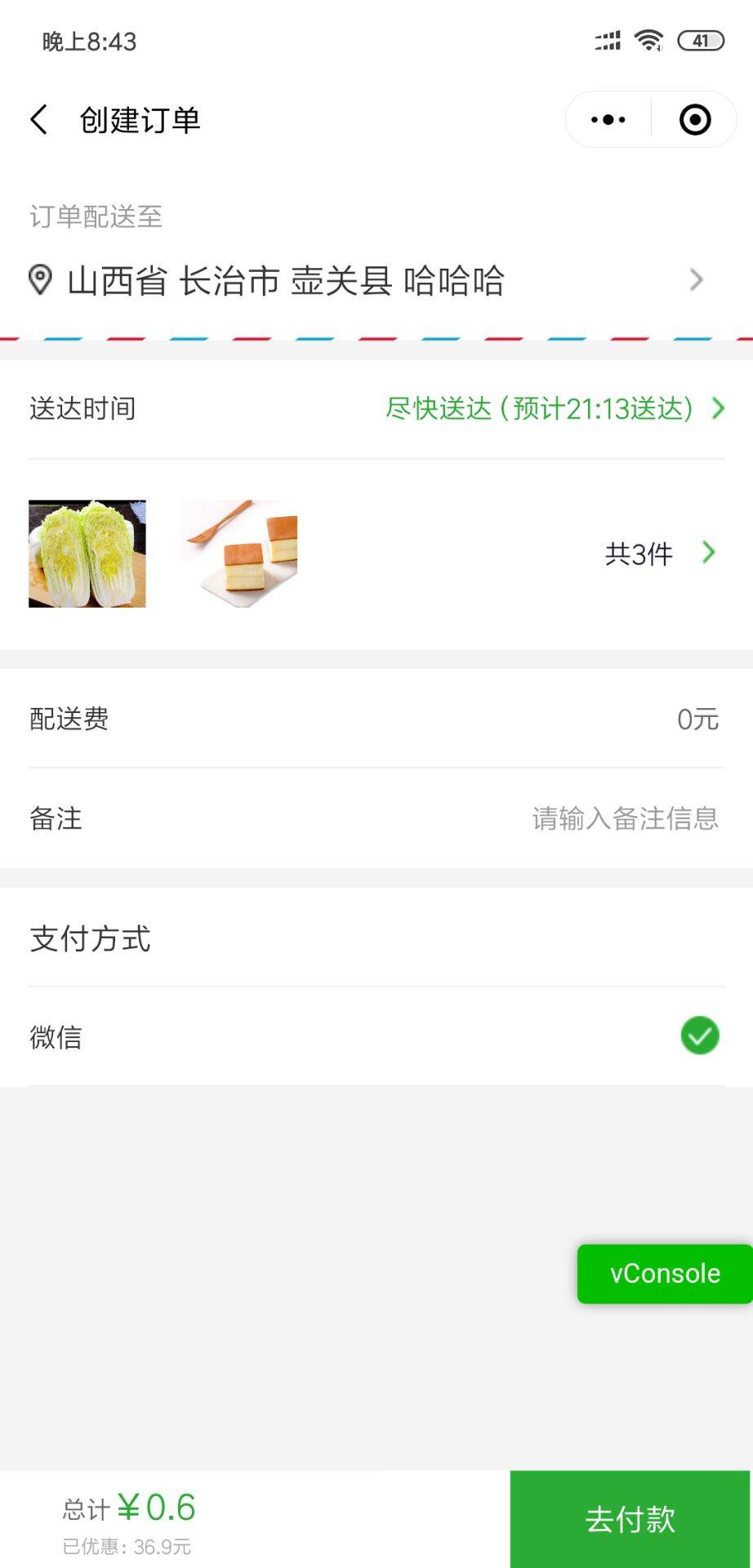The image size is (753, 1568).
Task: Tap the WiFi status icon
Action: (648, 39)
